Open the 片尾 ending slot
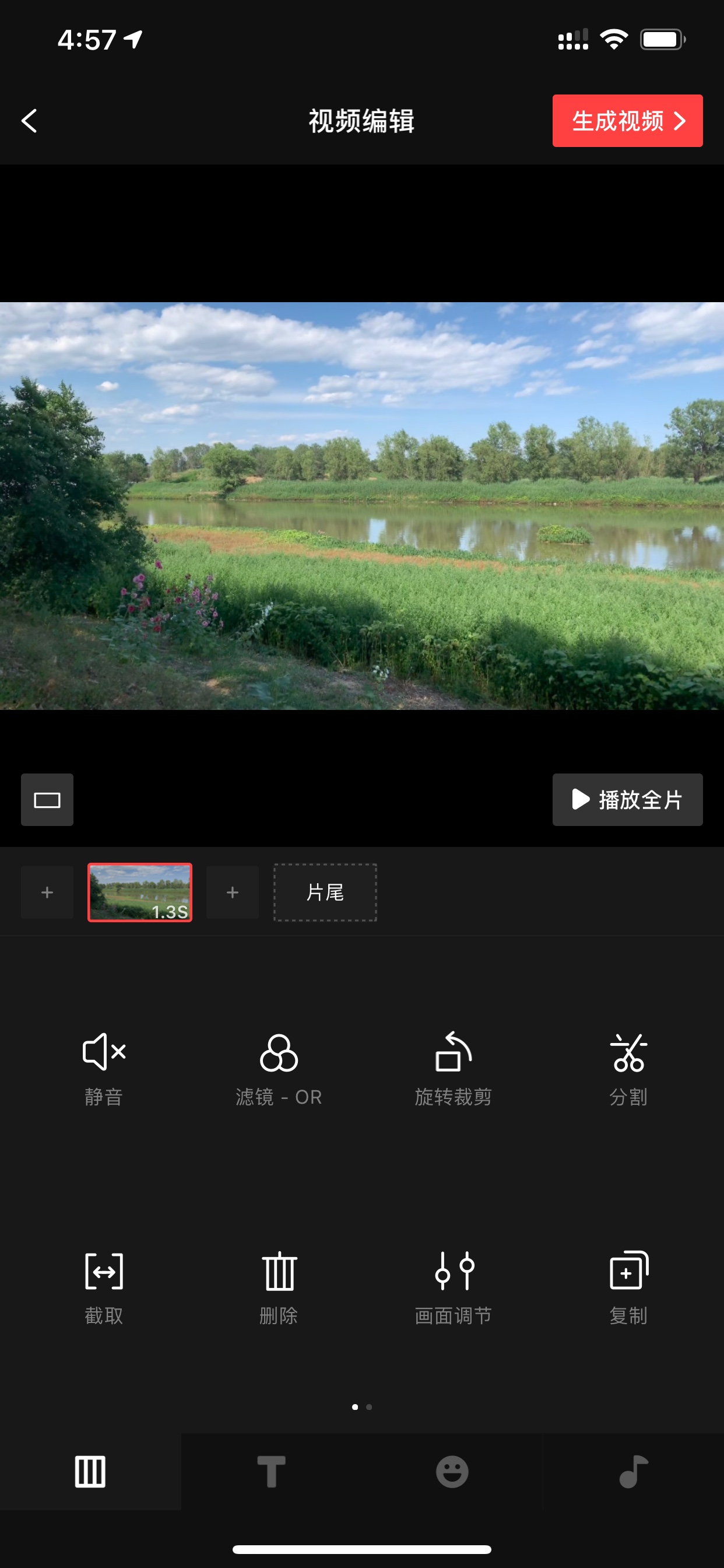This screenshot has width=724, height=1568. [325, 892]
